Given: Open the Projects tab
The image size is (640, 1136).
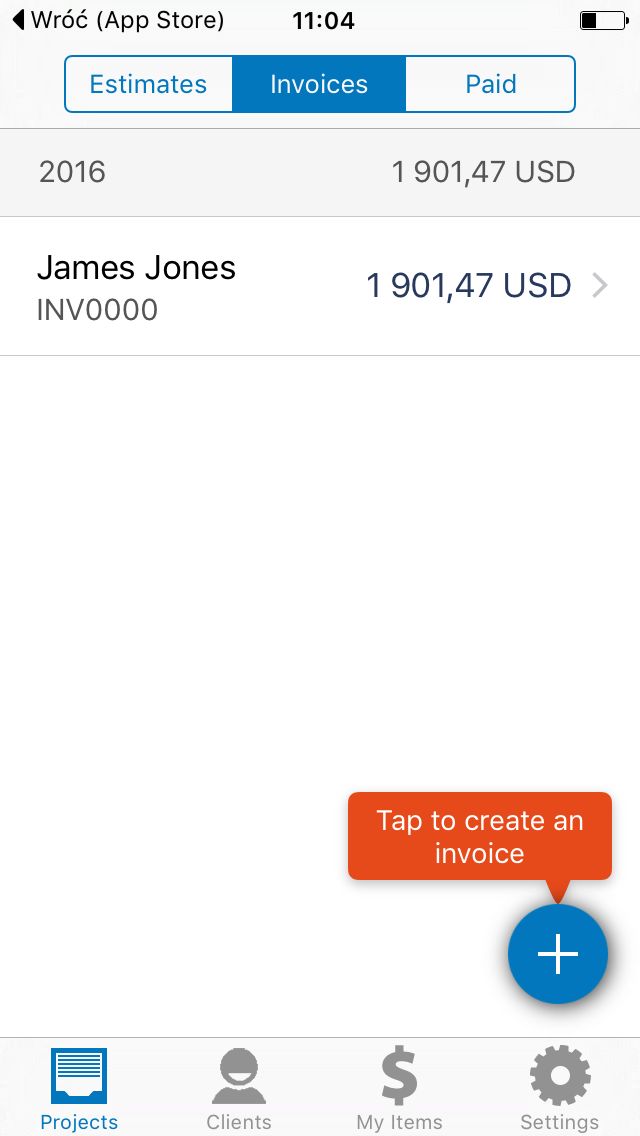Looking at the screenshot, I should click(x=79, y=1089).
